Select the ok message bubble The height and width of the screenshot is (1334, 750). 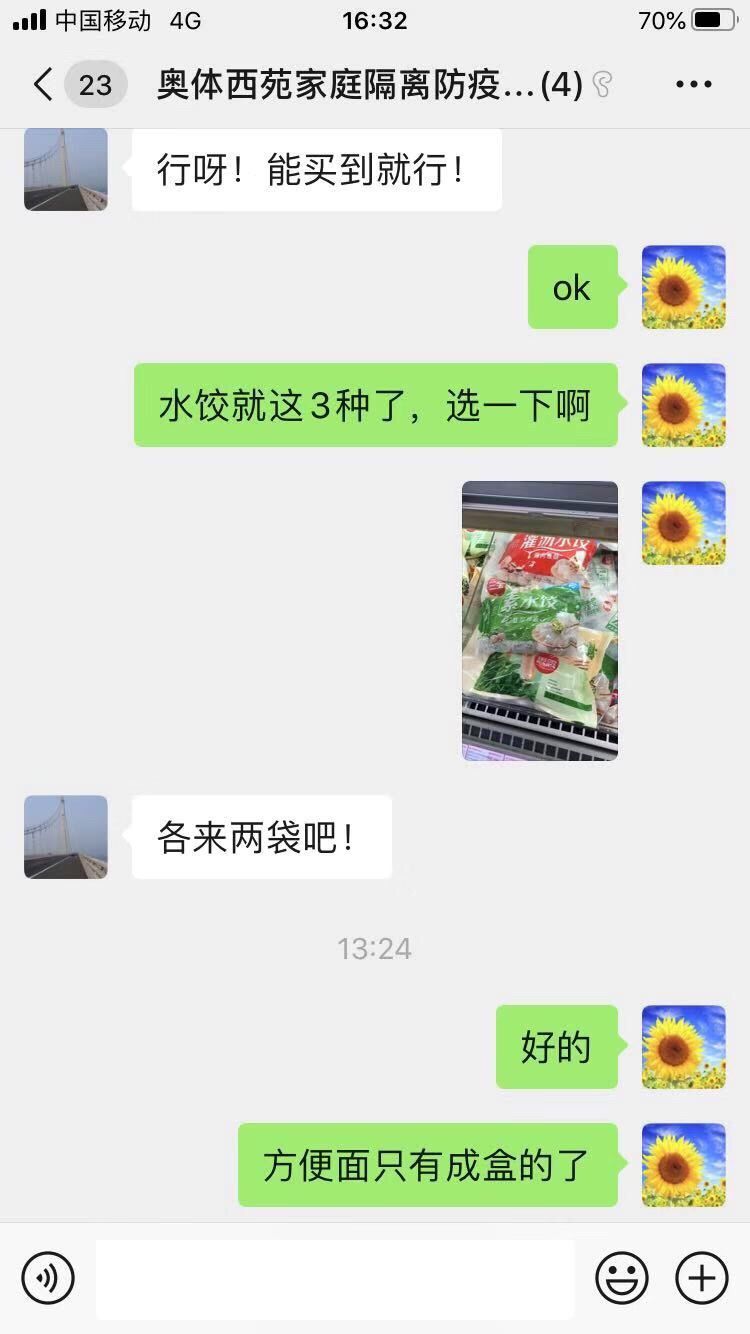(x=571, y=286)
